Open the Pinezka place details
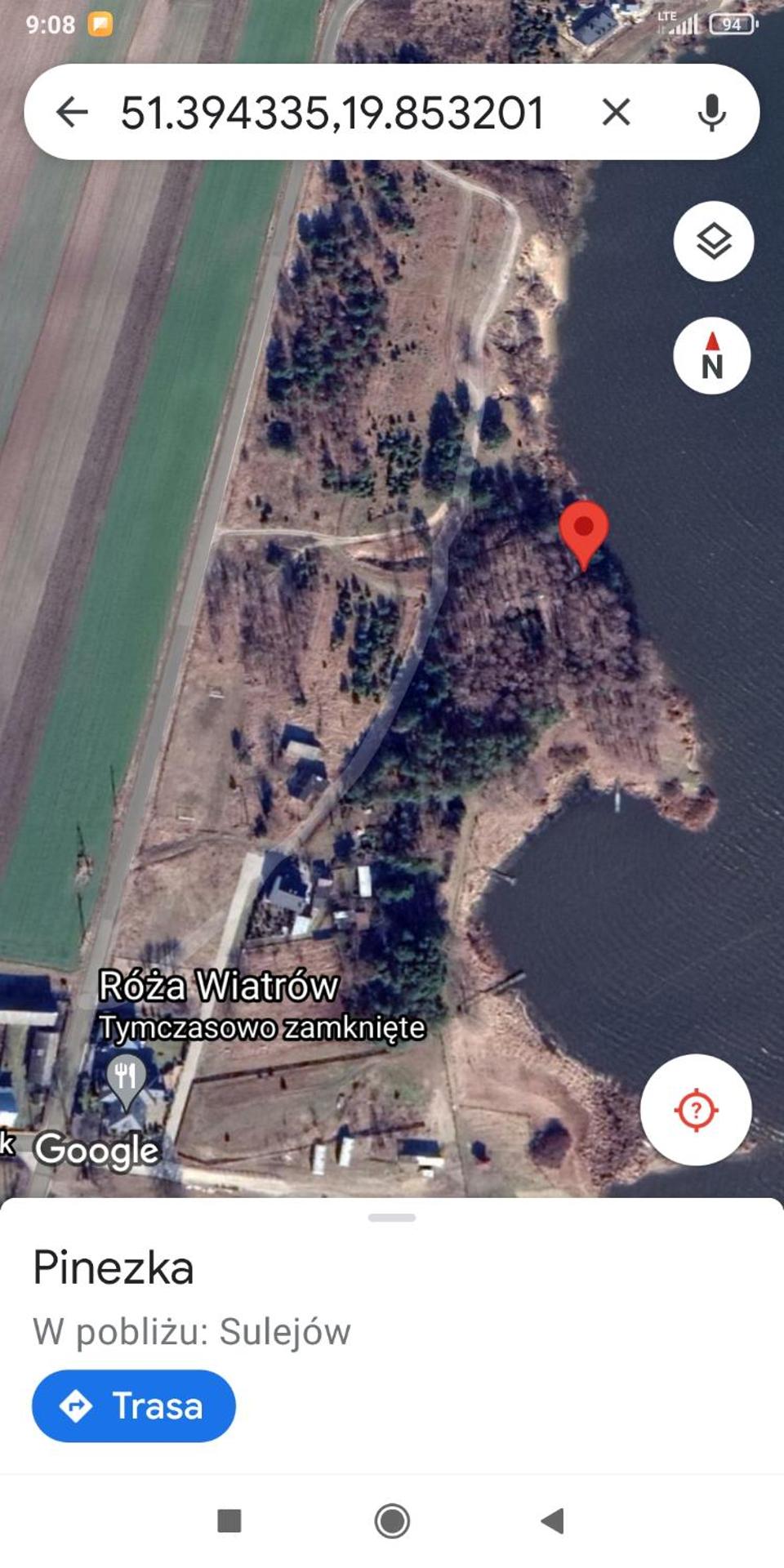 click(x=114, y=1267)
